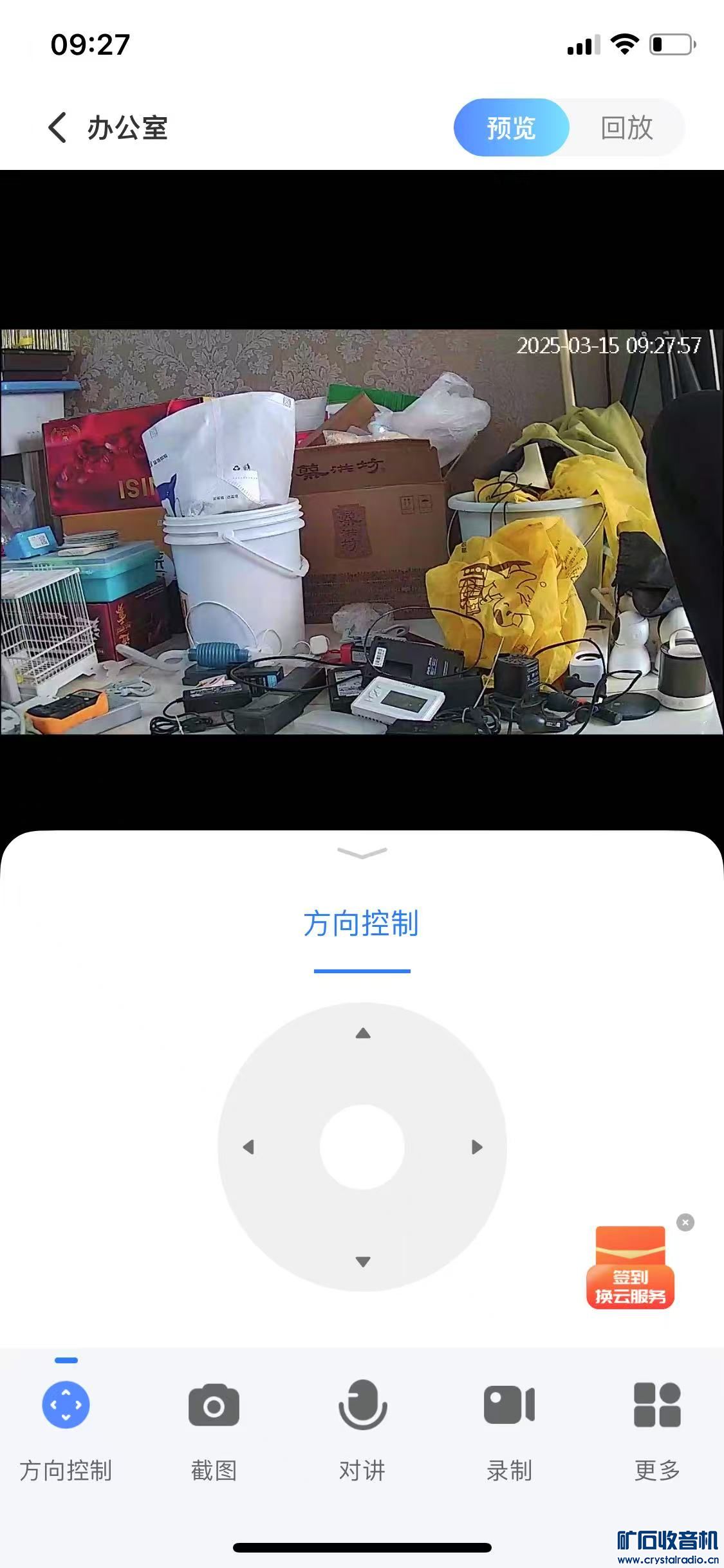Image resolution: width=724 pixels, height=1568 pixels.
Task: Switch to the 回放 playback tab
Action: pos(626,127)
